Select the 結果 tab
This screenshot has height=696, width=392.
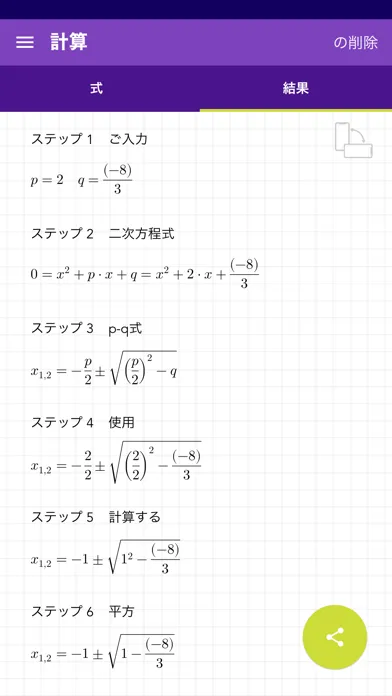pos(296,88)
